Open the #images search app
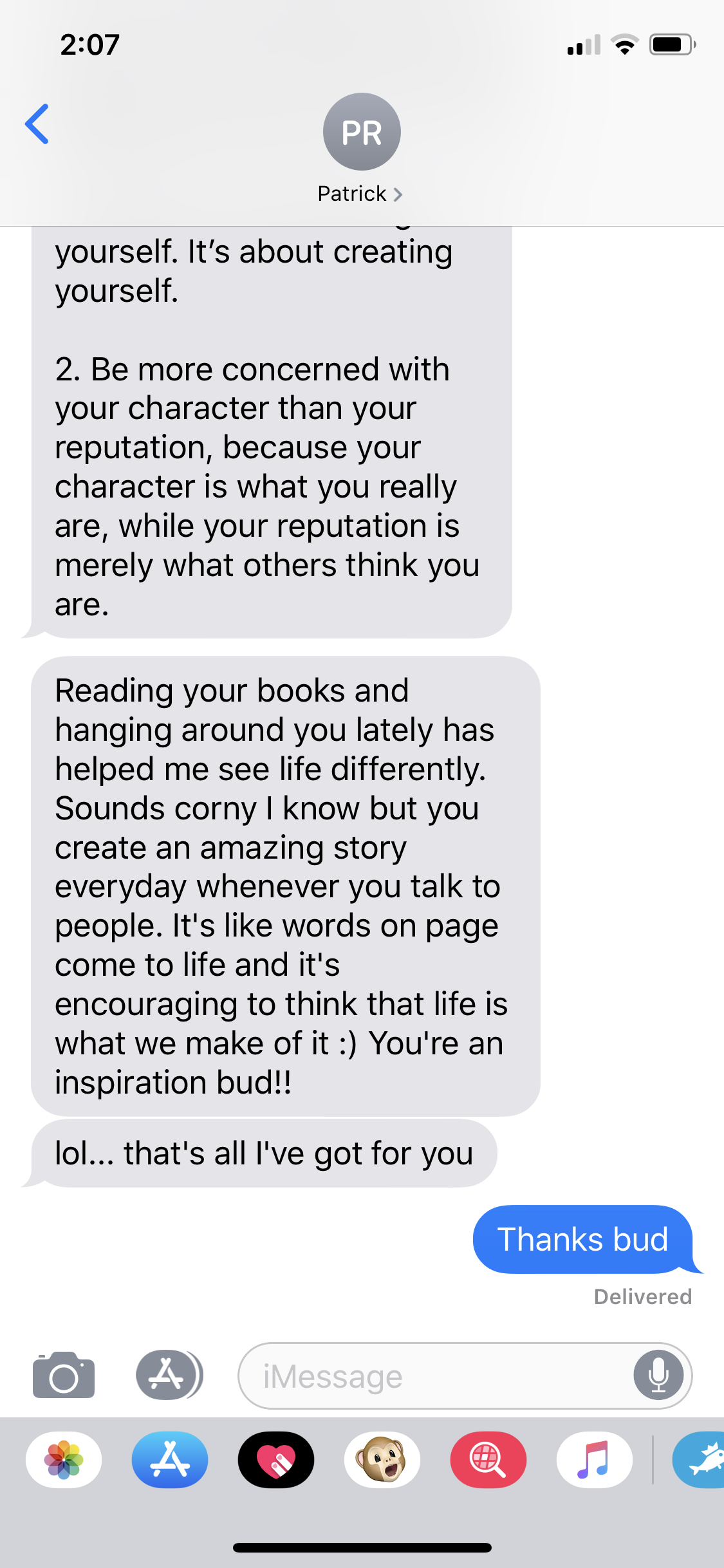The width and height of the screenshot is (724, 1568). click(488, 1460)
